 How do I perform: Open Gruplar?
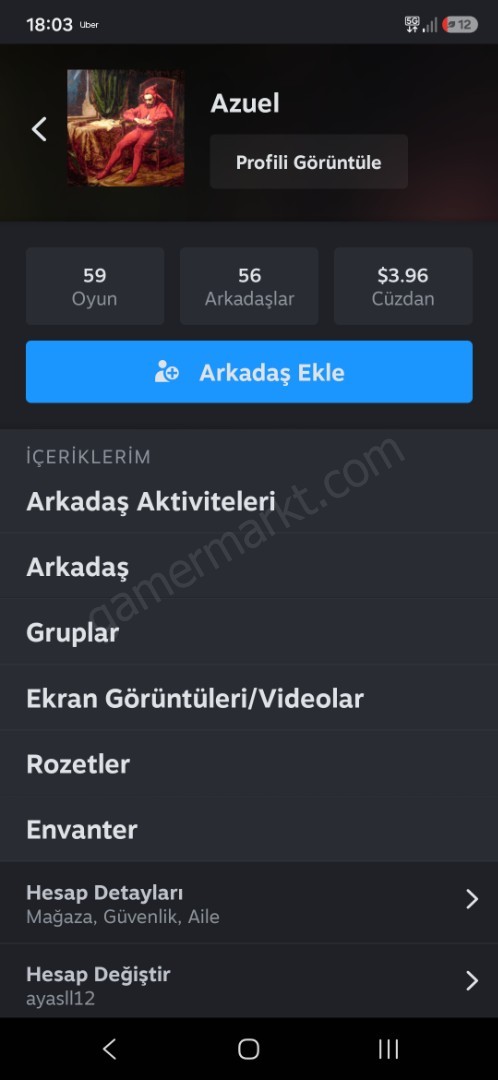(x=249, y=632)
